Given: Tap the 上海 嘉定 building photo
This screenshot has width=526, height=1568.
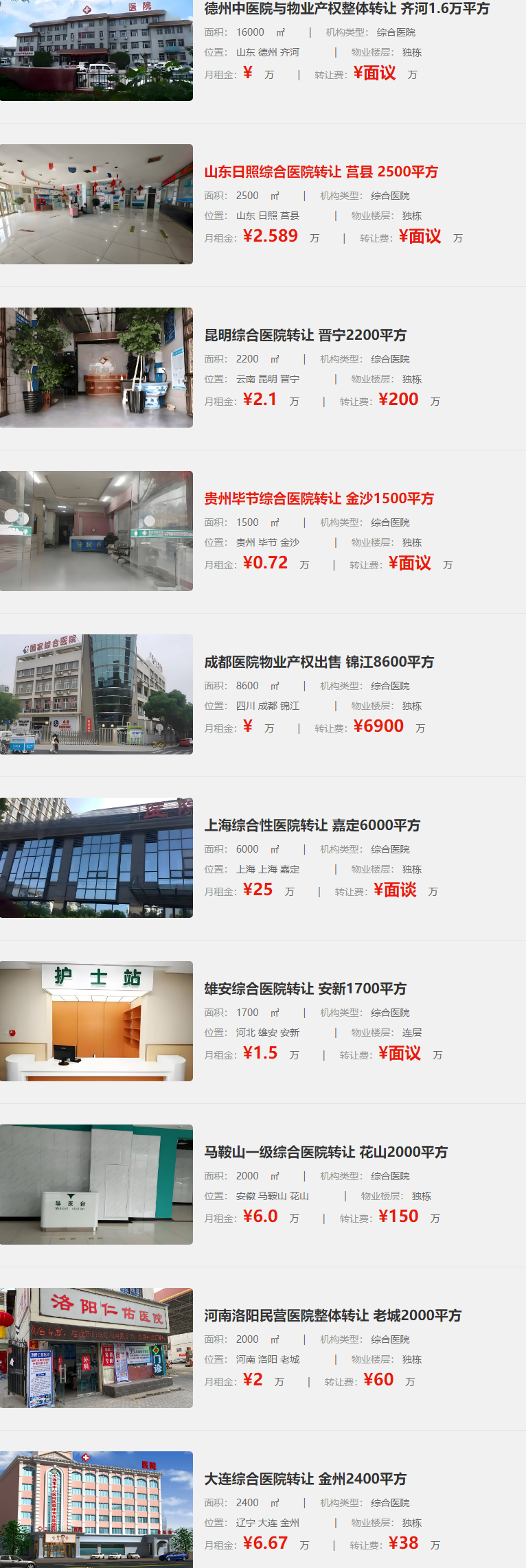Looking at the screenshot, I should pyautogui.click(x=96, y=857).
